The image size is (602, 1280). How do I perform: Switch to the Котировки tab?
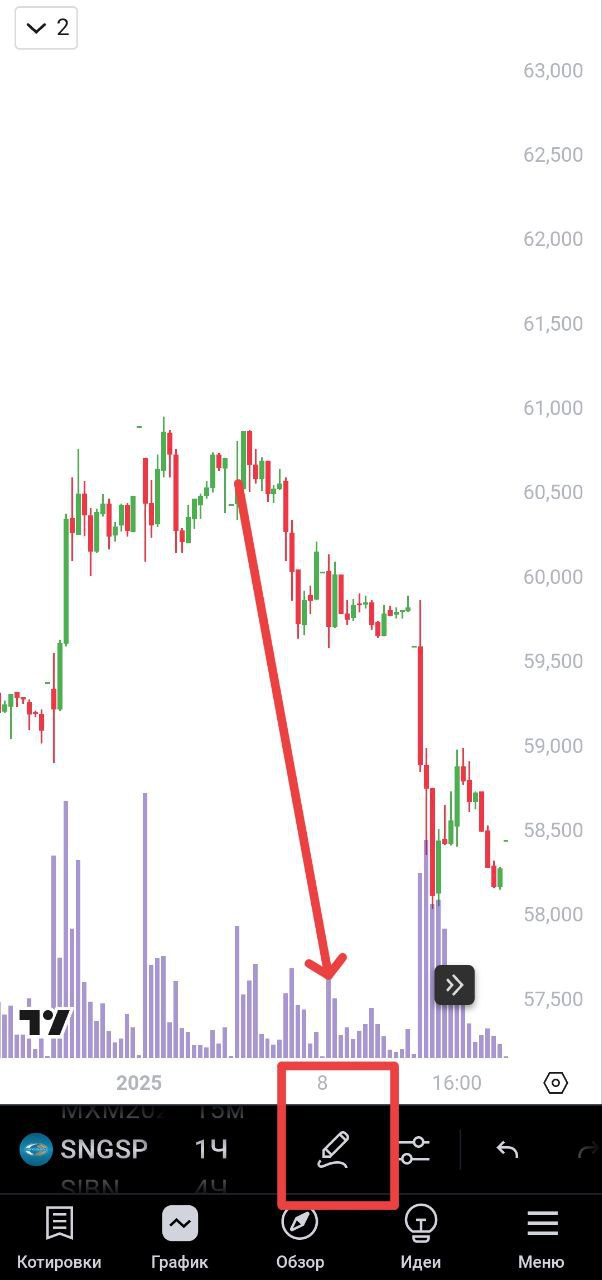tap(59, 1237)
